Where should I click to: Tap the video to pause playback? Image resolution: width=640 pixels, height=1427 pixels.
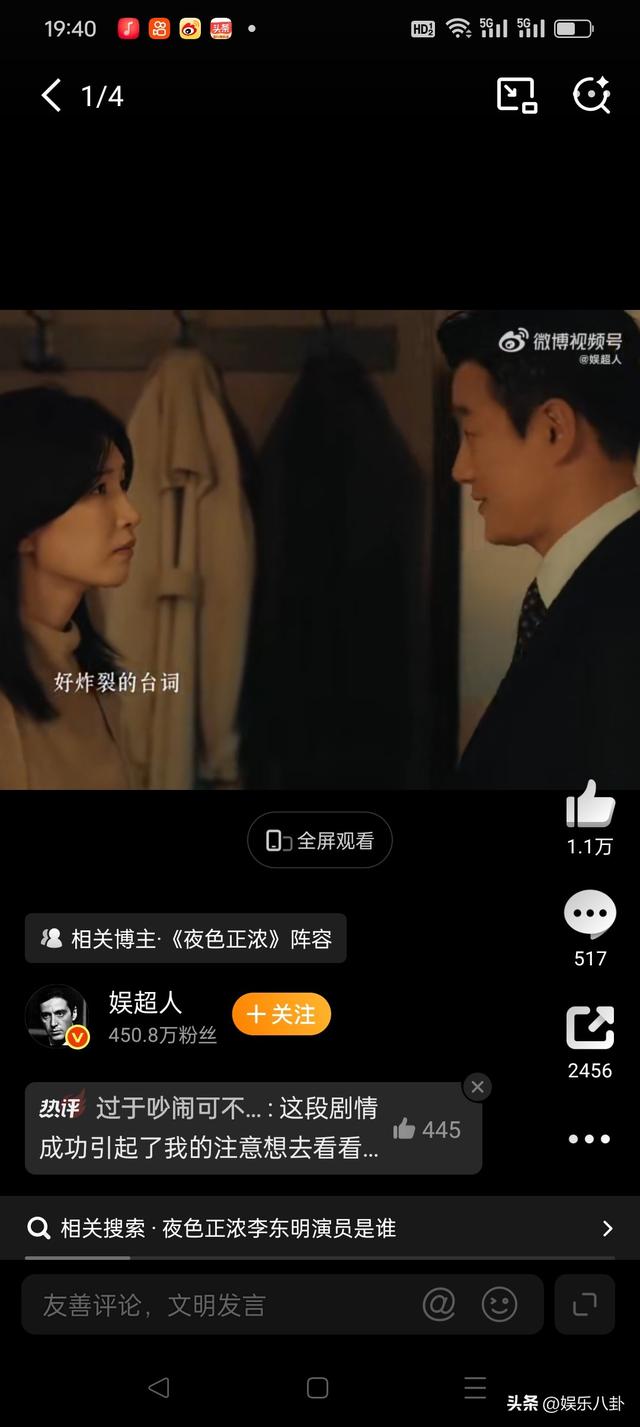tap(320, 550)
